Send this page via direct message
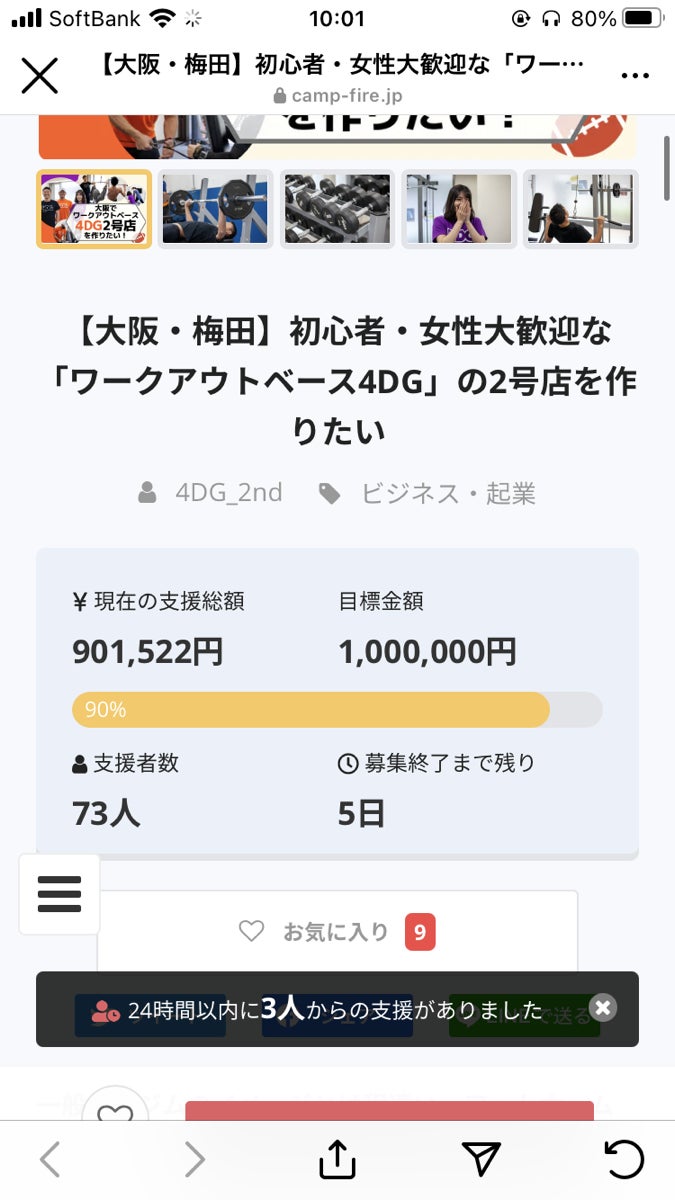675x1200 pixels. pos(481,1159)
